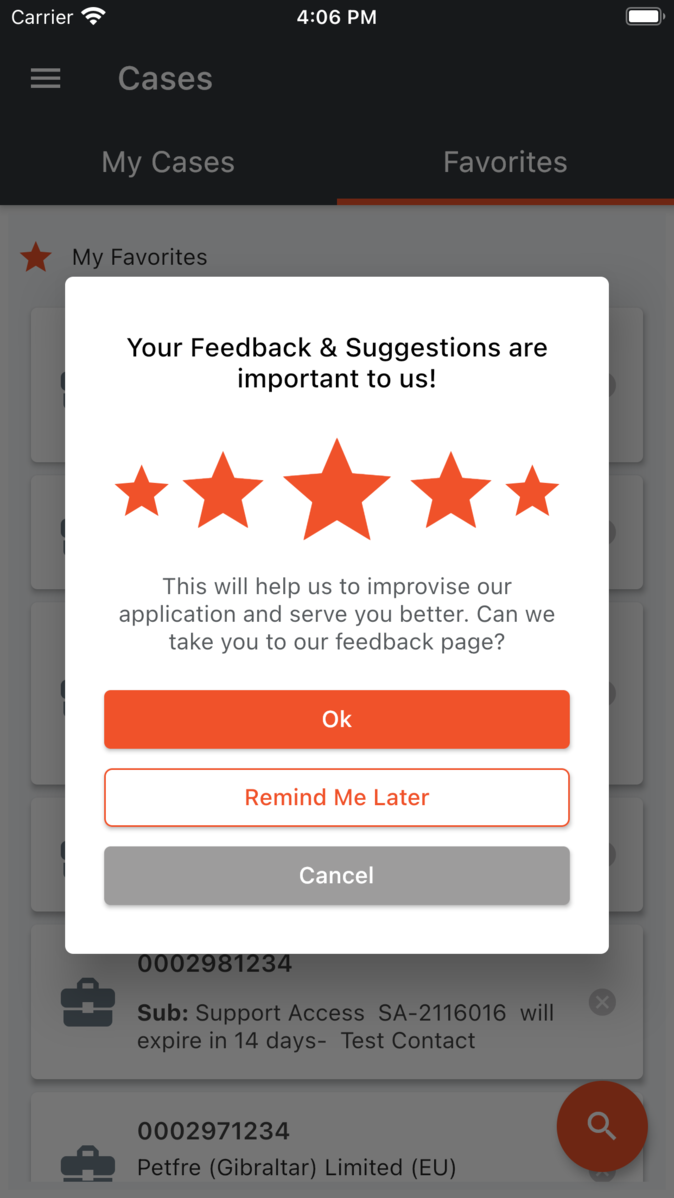The width and height of the screenshot is (674, 1198).
Task: Select the Favorites tab
Action: click(x=505, y=162)
